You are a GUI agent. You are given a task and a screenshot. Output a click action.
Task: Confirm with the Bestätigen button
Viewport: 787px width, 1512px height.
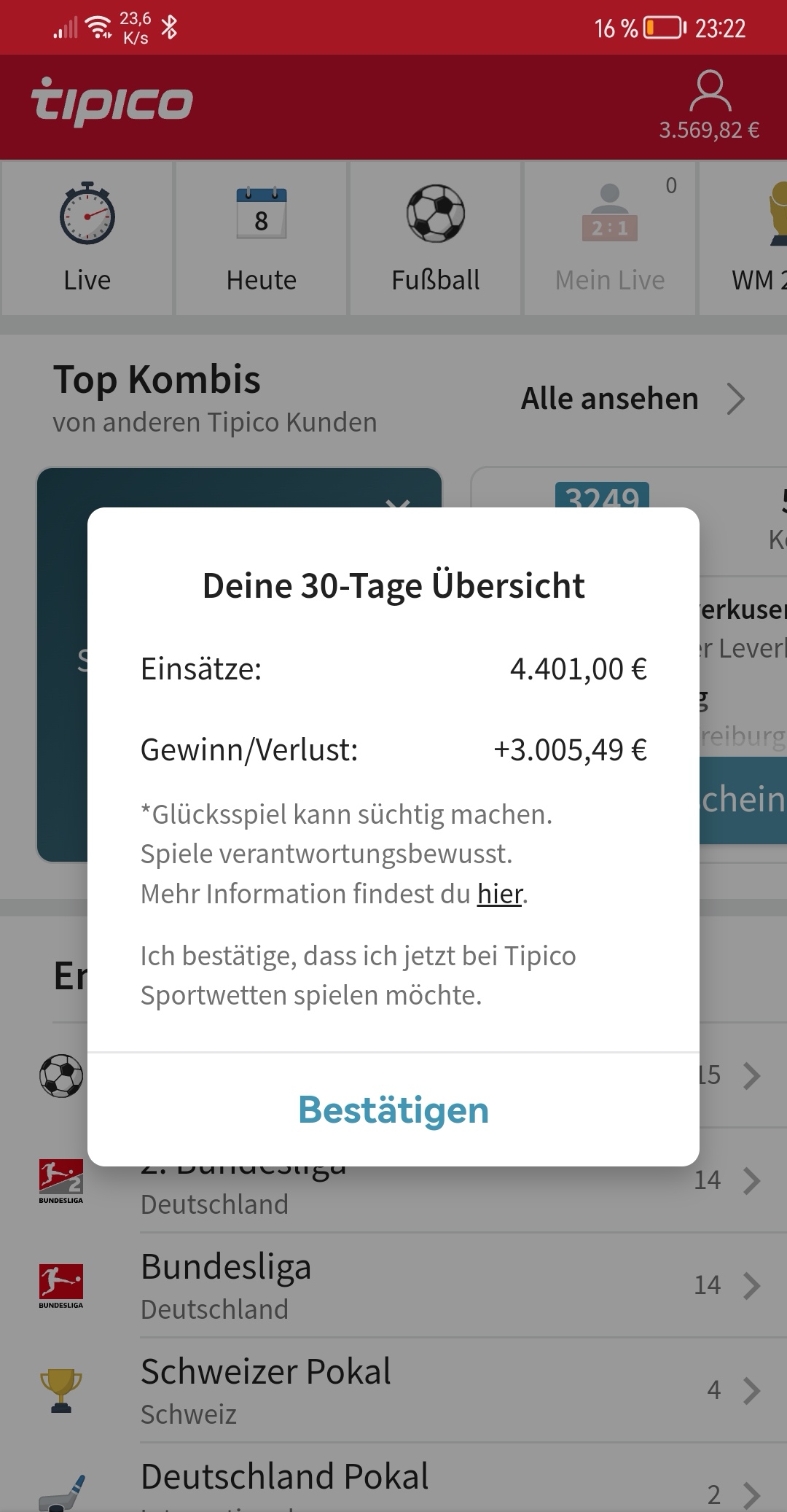(x=393, y=1110)
